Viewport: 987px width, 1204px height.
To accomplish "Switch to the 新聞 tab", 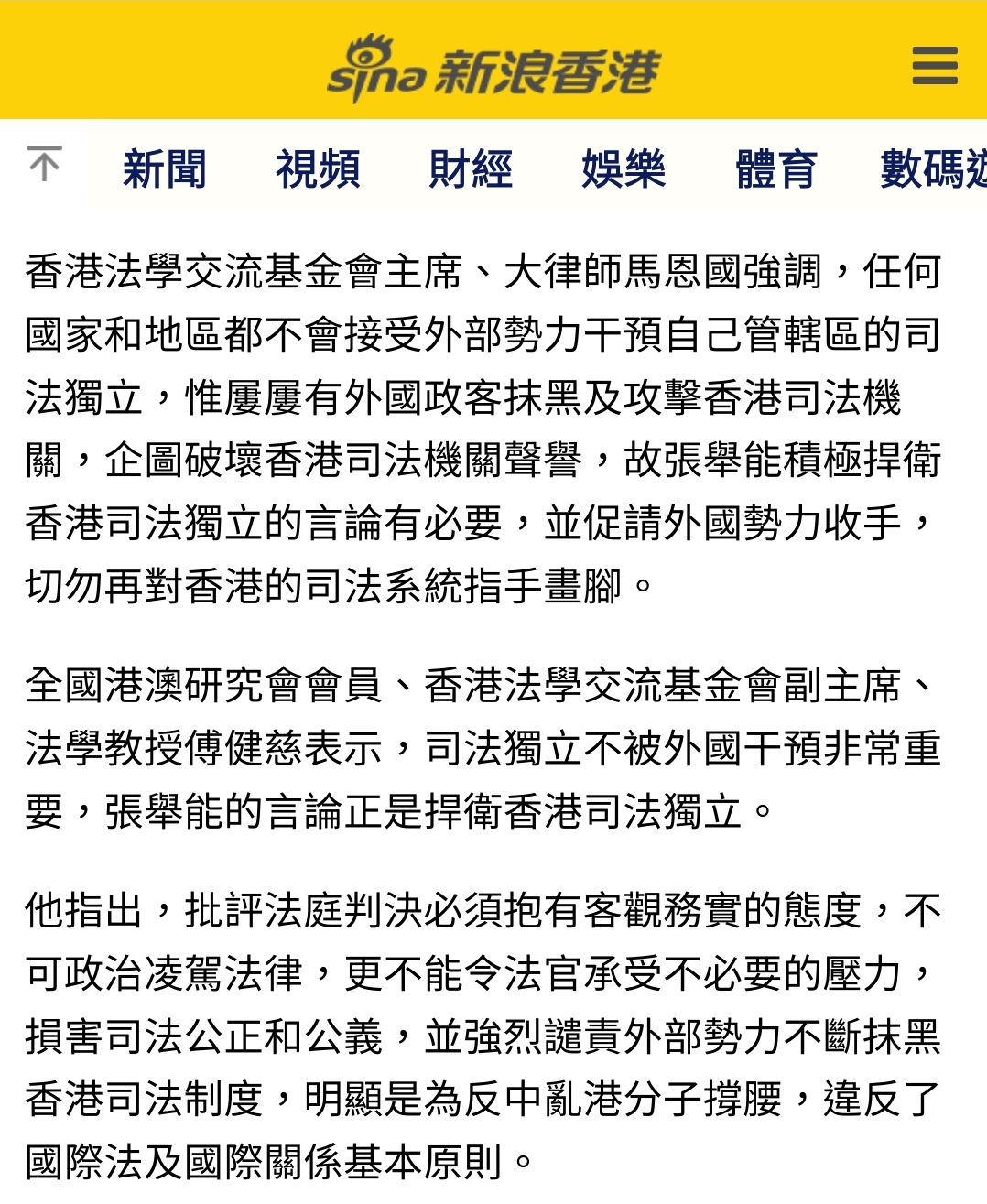I will [x=165, y=169].
